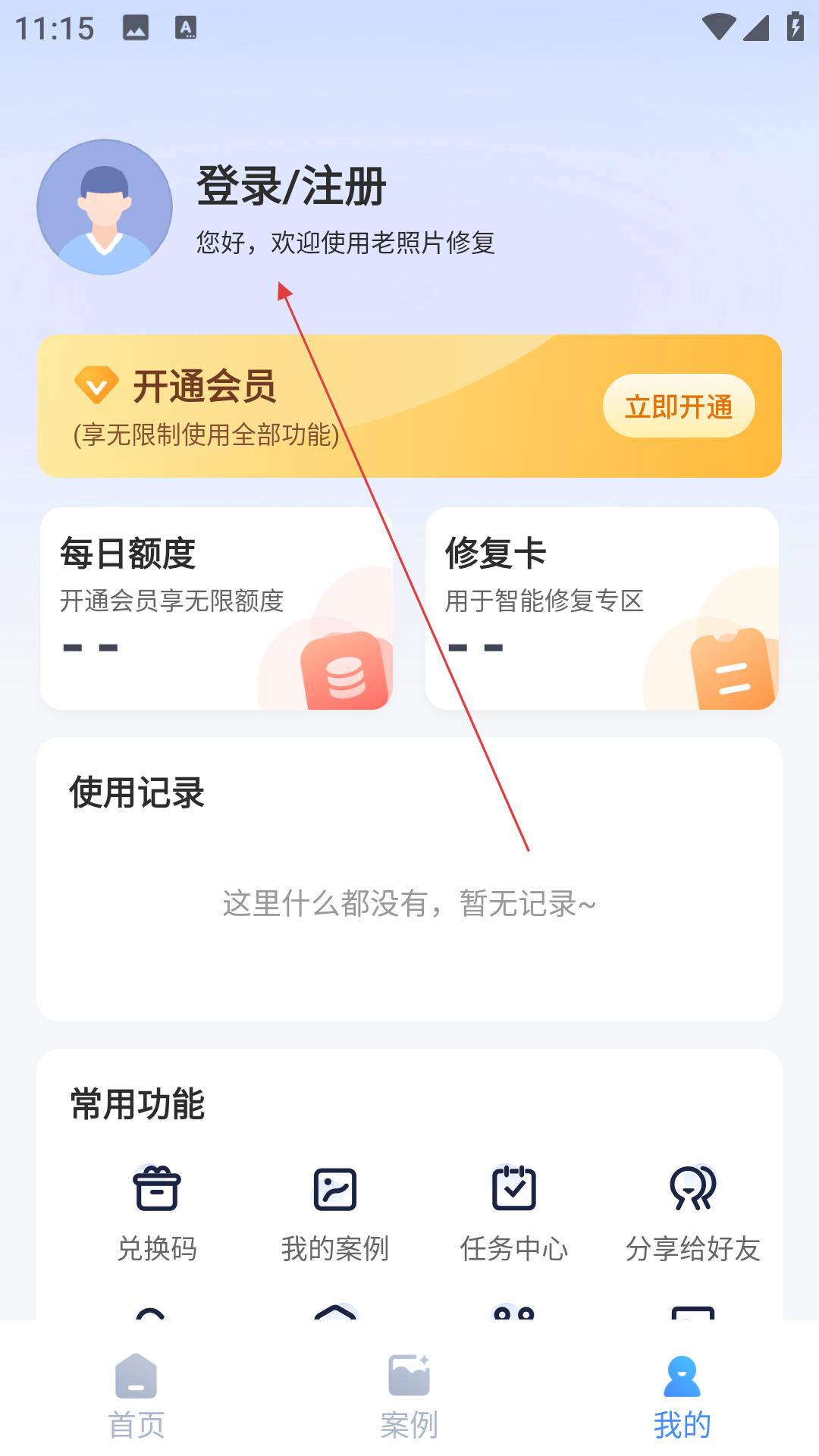This screenshot has height=1456, width=819.
Task: Switch to the 案例 tab
Action: pyautogui.click(x=409, y=1397)
